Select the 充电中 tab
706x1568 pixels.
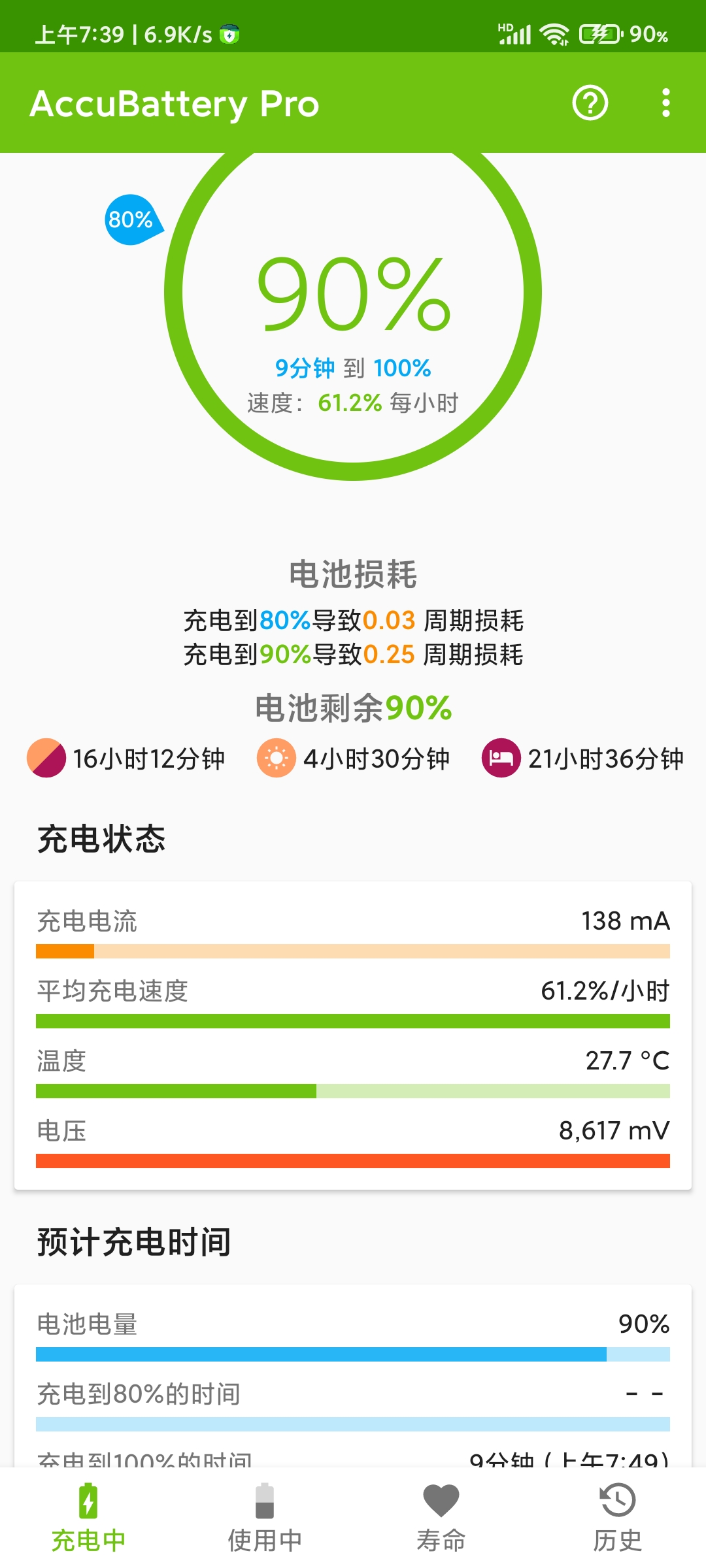[88, 1518]
